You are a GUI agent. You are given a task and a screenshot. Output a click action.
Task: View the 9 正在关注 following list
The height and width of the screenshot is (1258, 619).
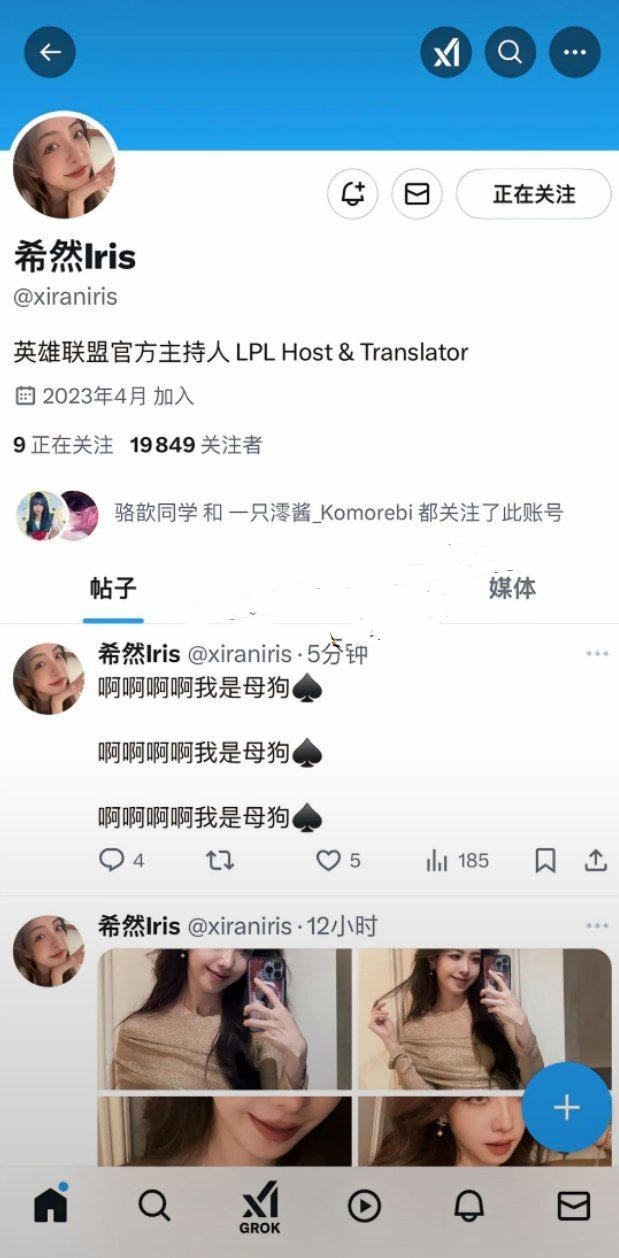point(63,445)
